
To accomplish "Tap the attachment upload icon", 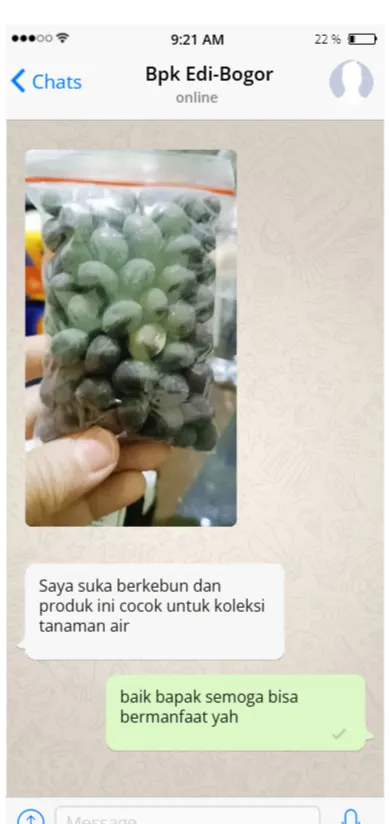I will coord(31,817).
